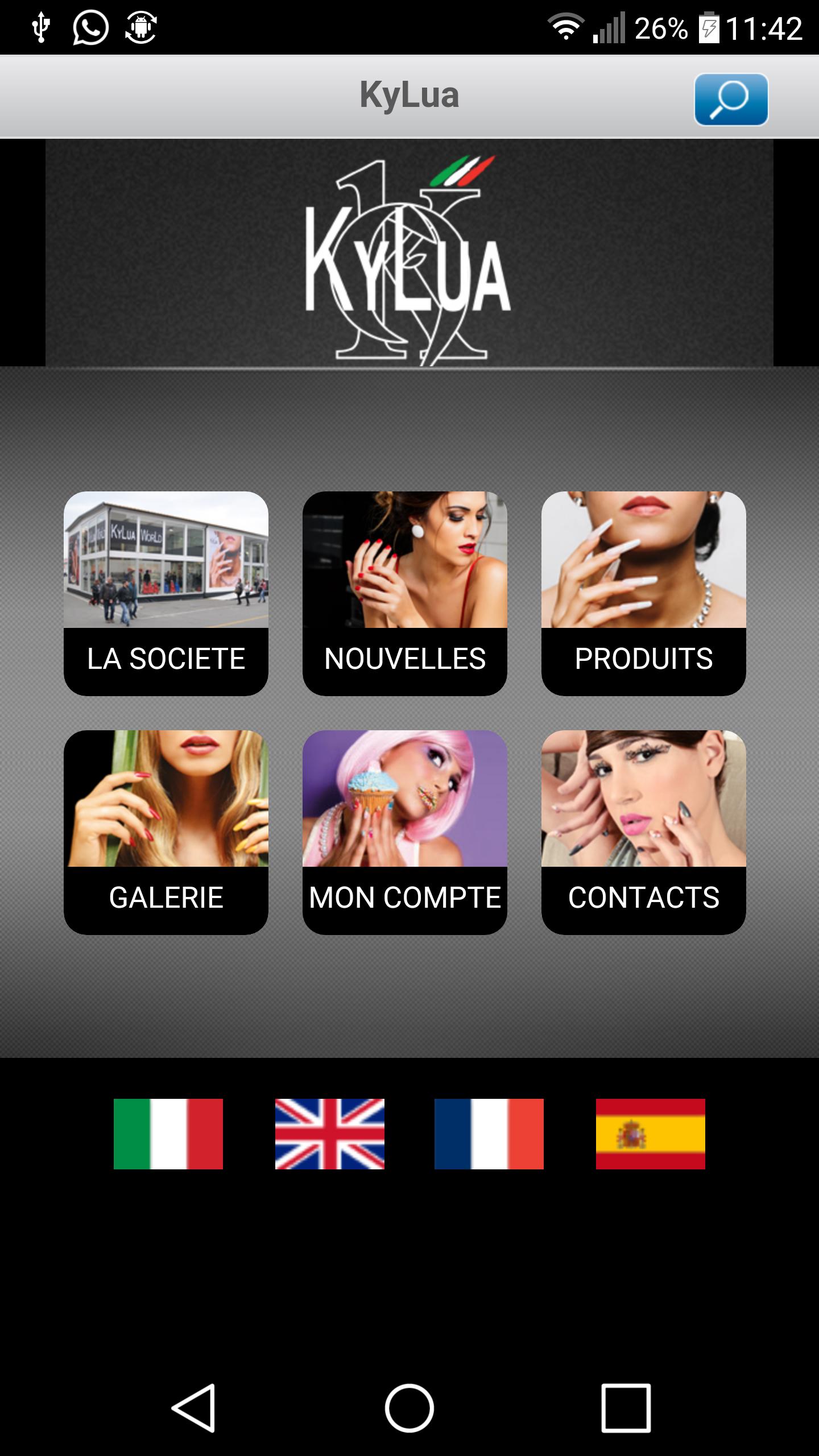Select the United Kingdom flag for English
Screen dimensions: 819x1456
(x=329, y=1134)
